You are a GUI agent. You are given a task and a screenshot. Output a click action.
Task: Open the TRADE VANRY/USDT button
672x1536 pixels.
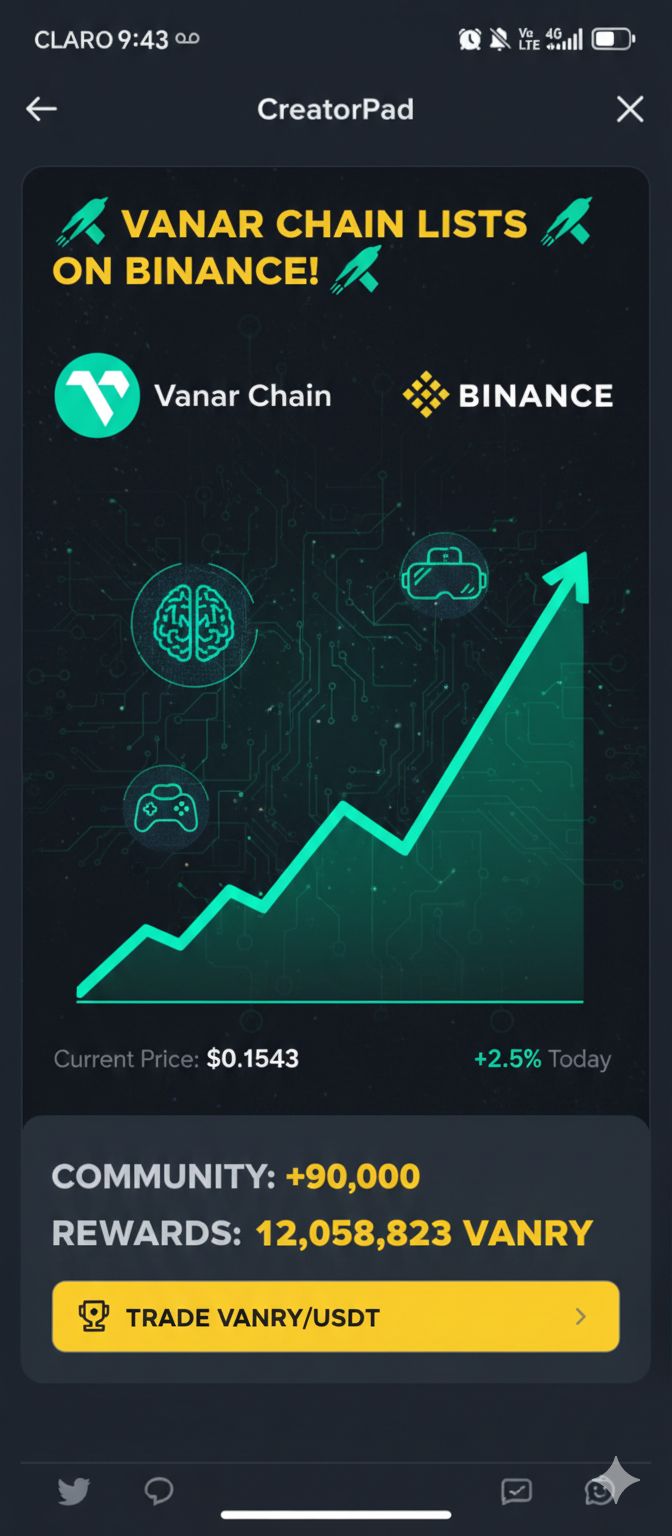pyautogui.click(x=336, y=1317)
